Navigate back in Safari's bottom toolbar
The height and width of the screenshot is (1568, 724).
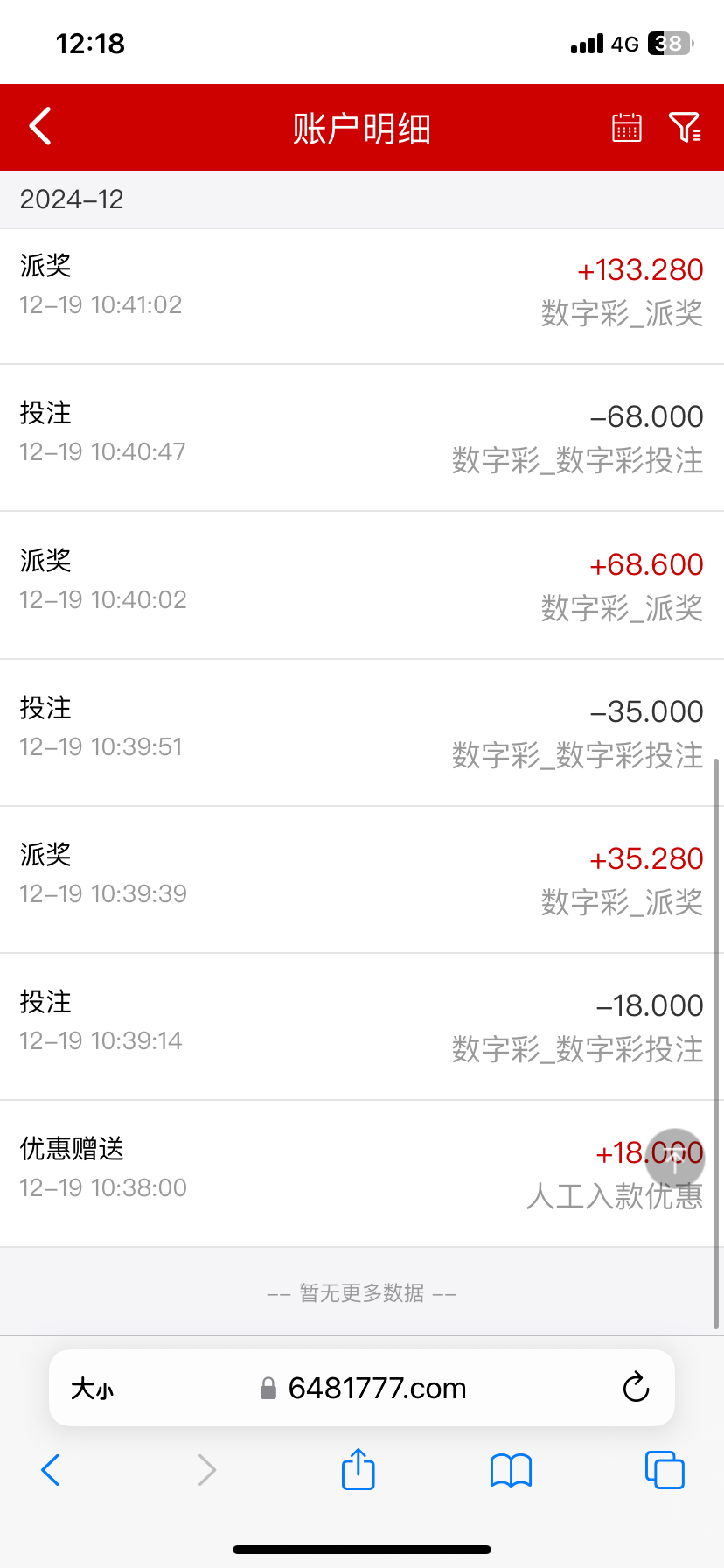(51, 1470)
